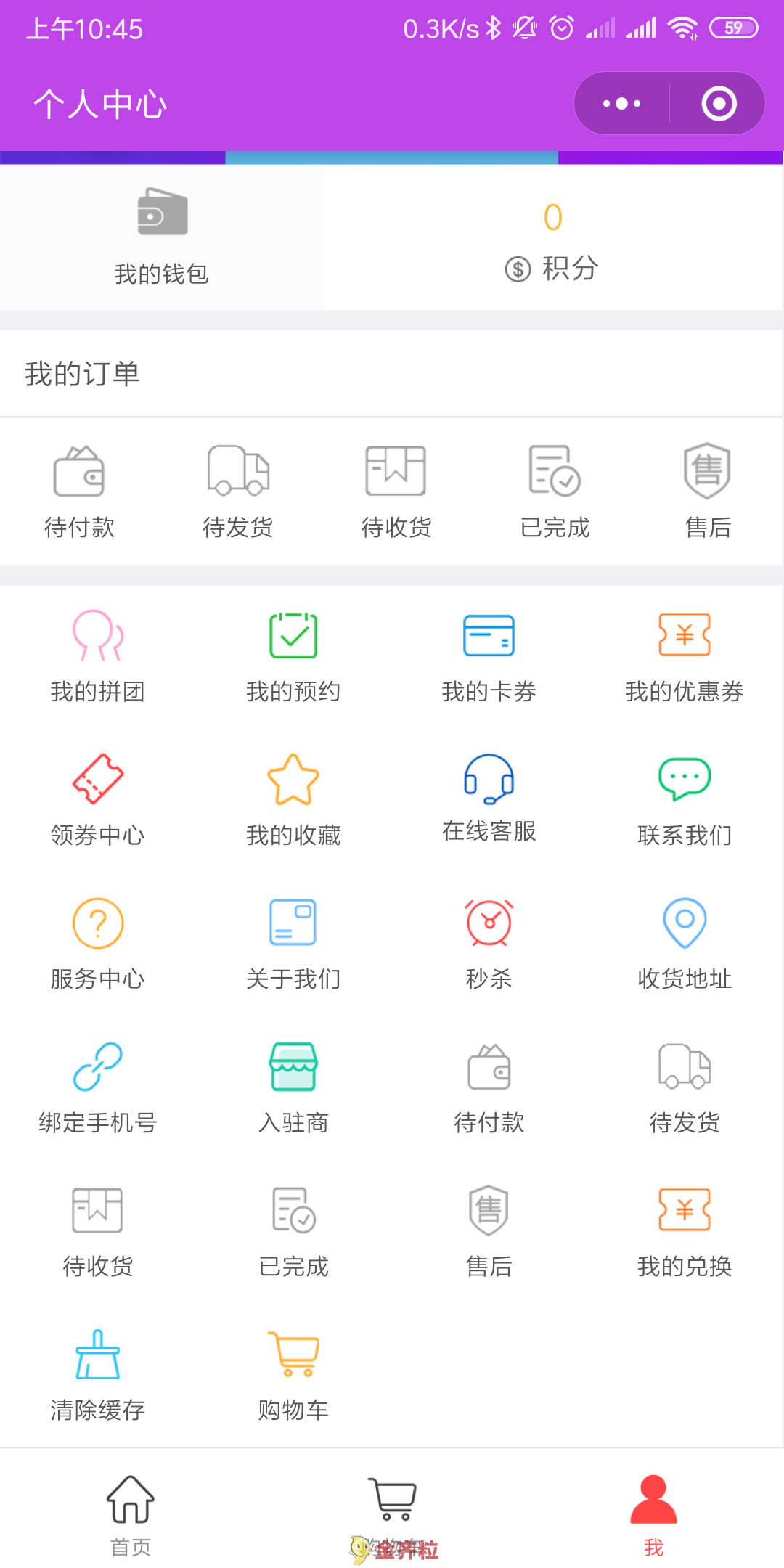Open the mini program more options menu
Image resolution: width=784 pixels, height=1568 pixels.
click(621, 104)
